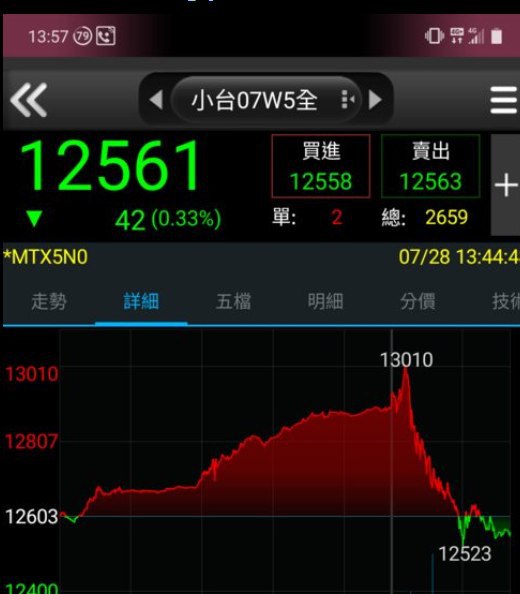Open the 小台07W5全 contract selector
The image size is (520, 594).
(266, 100)
